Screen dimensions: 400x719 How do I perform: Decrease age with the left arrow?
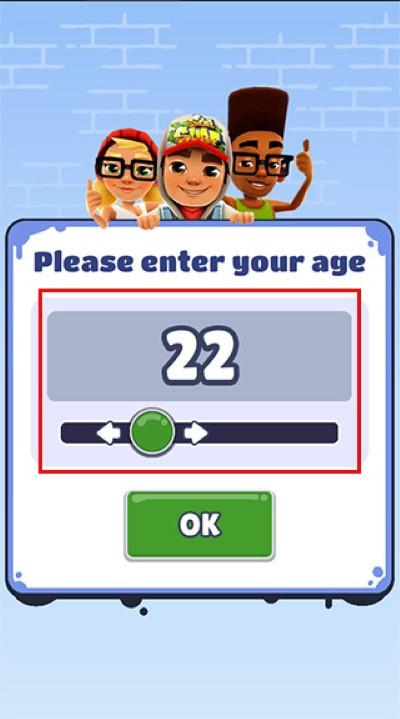(x=108, y=433)
